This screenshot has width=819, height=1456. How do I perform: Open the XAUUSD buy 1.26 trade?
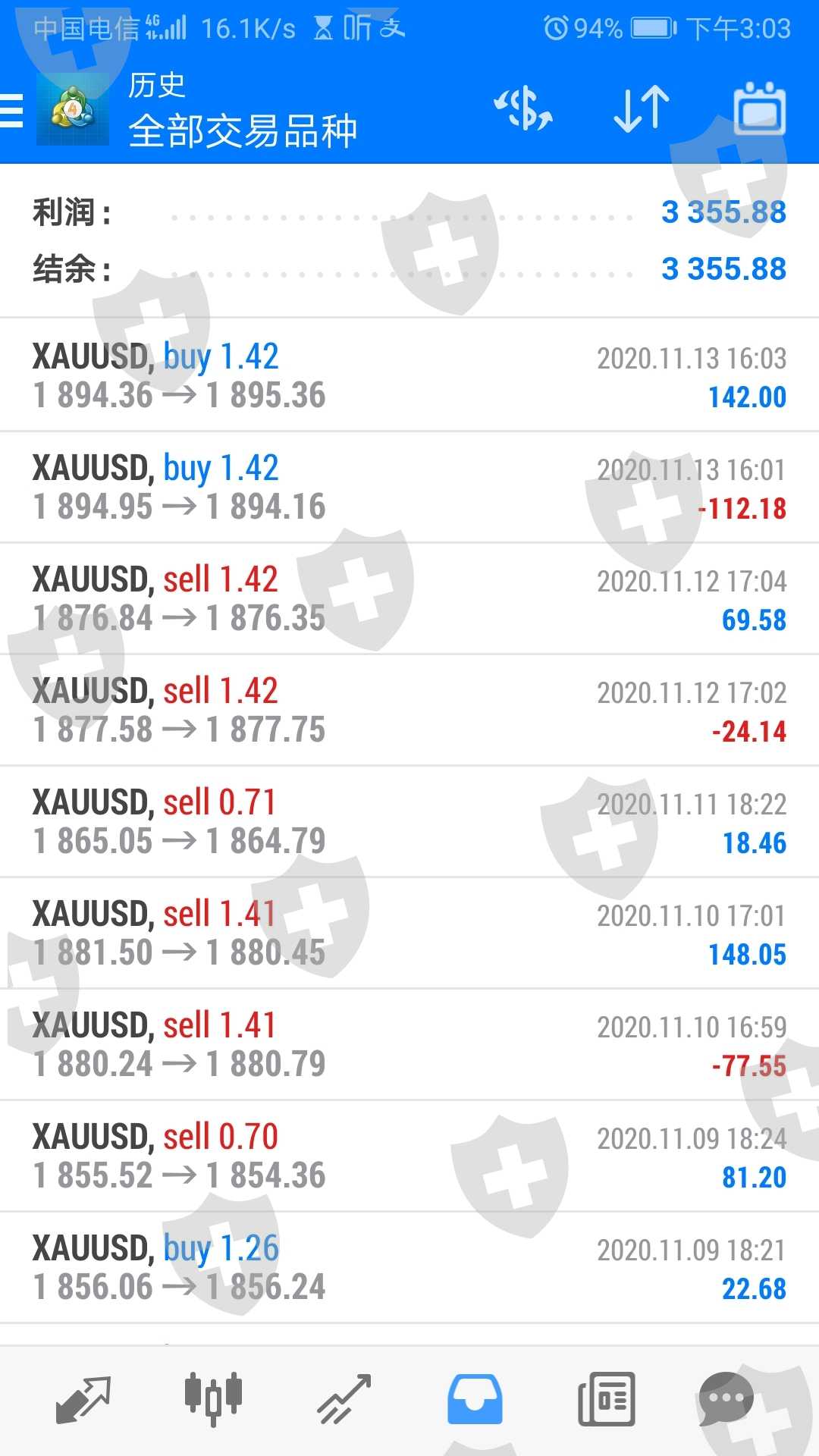pyautogui.click(x=409, y=1268)
